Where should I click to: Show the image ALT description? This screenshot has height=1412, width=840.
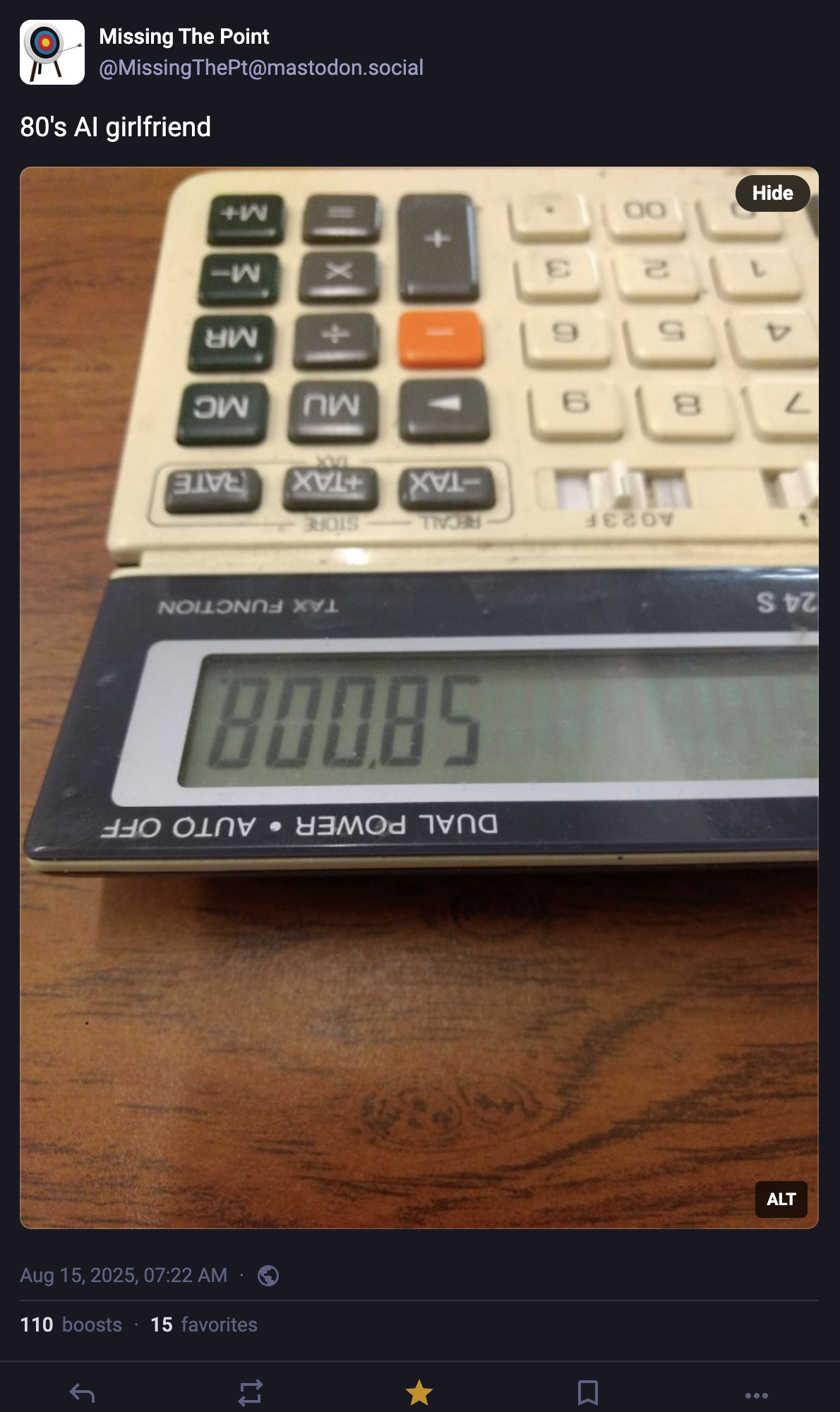781,1199
